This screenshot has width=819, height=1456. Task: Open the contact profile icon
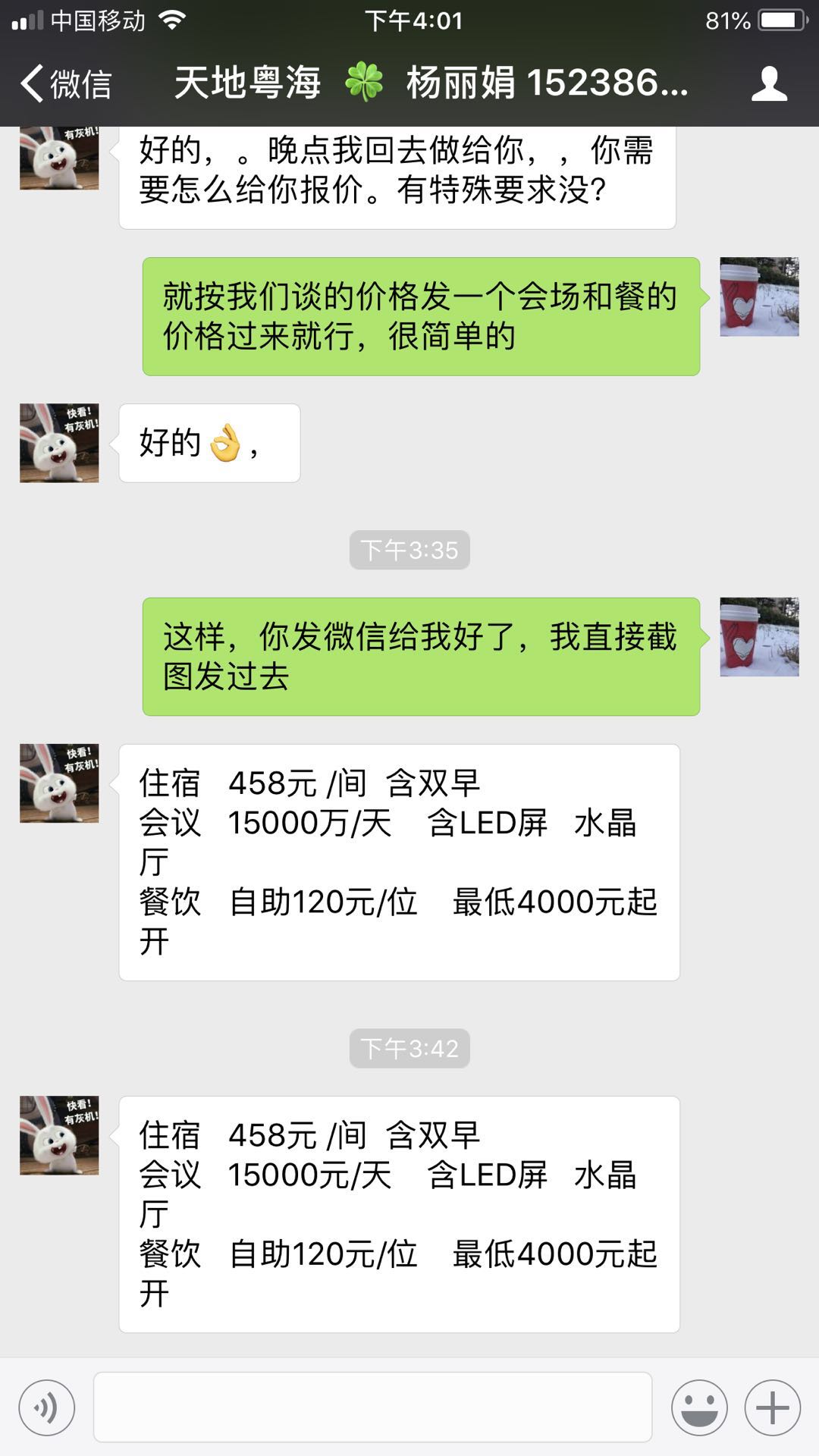[x=769, y=83]
